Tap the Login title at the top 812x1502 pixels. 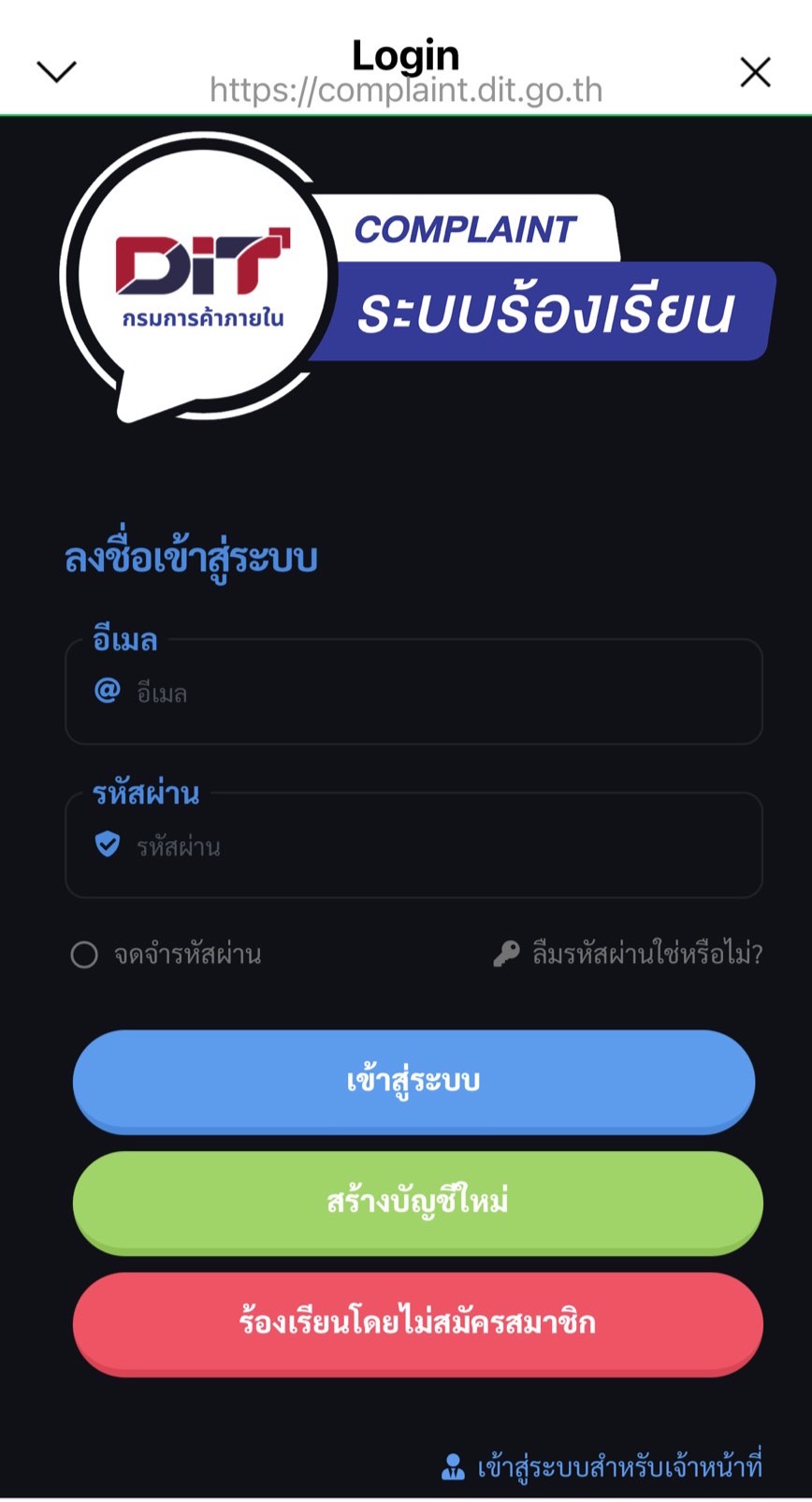click(405, 54)
